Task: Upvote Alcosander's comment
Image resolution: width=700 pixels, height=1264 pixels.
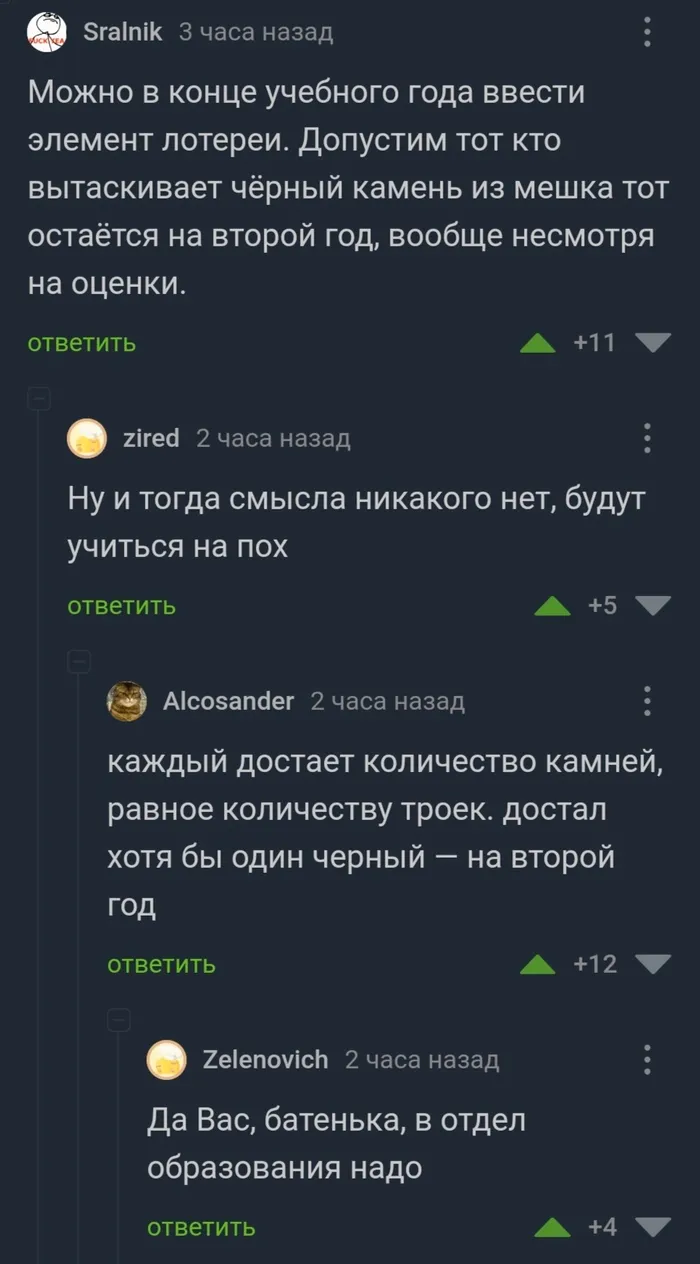Action: pyautogui.click(x=539, y=965)
